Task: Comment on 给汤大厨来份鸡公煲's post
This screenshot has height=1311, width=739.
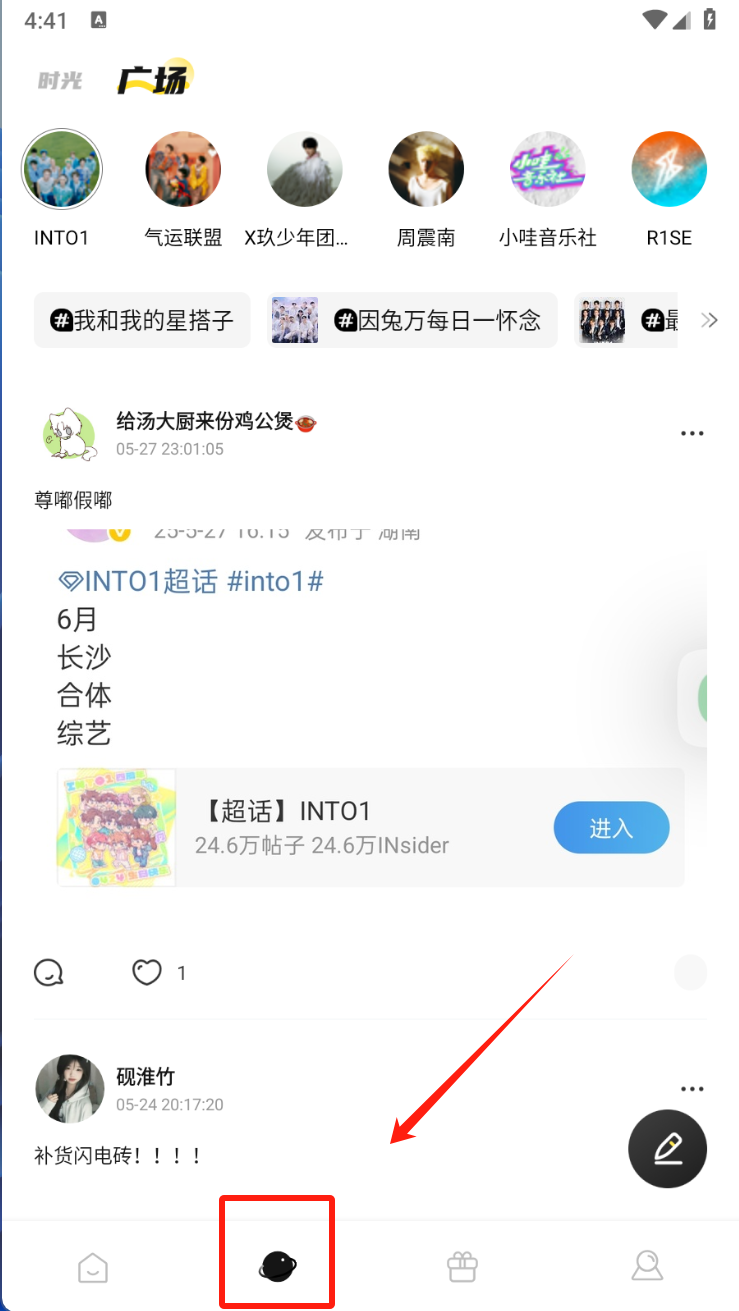Action: point(49,972)
